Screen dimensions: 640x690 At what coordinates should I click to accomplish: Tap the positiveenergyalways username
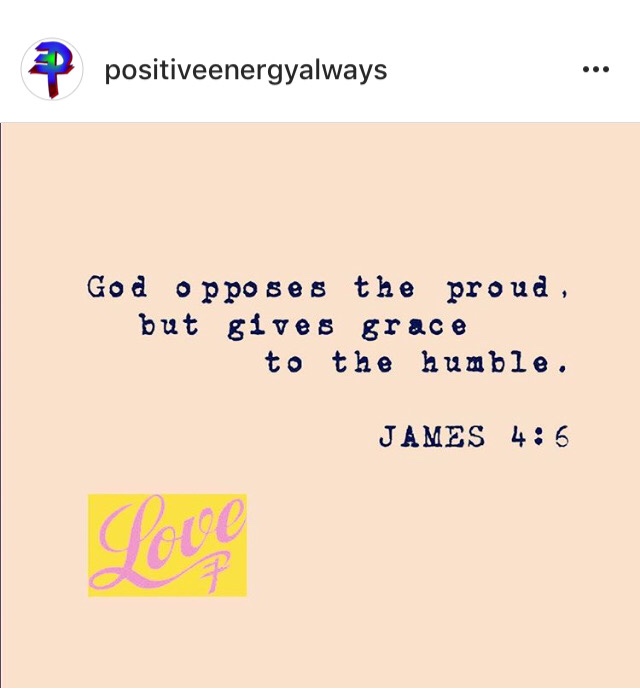click(245, 71)
